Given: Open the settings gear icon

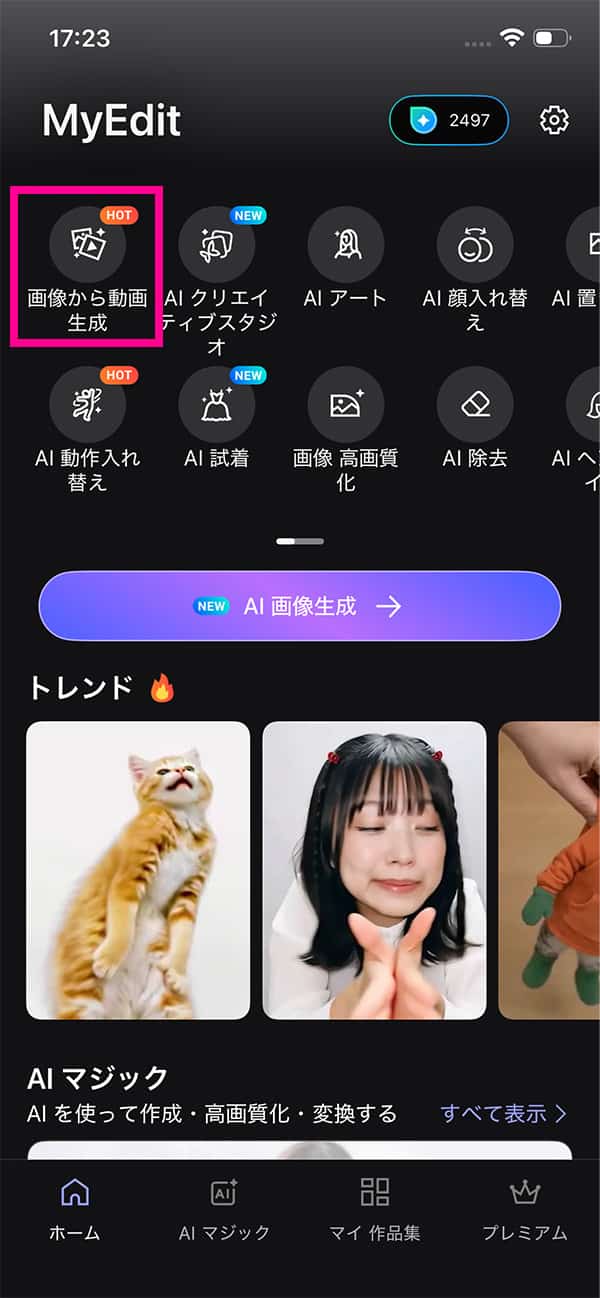Looking at the screenshot, I should (554, 121).
